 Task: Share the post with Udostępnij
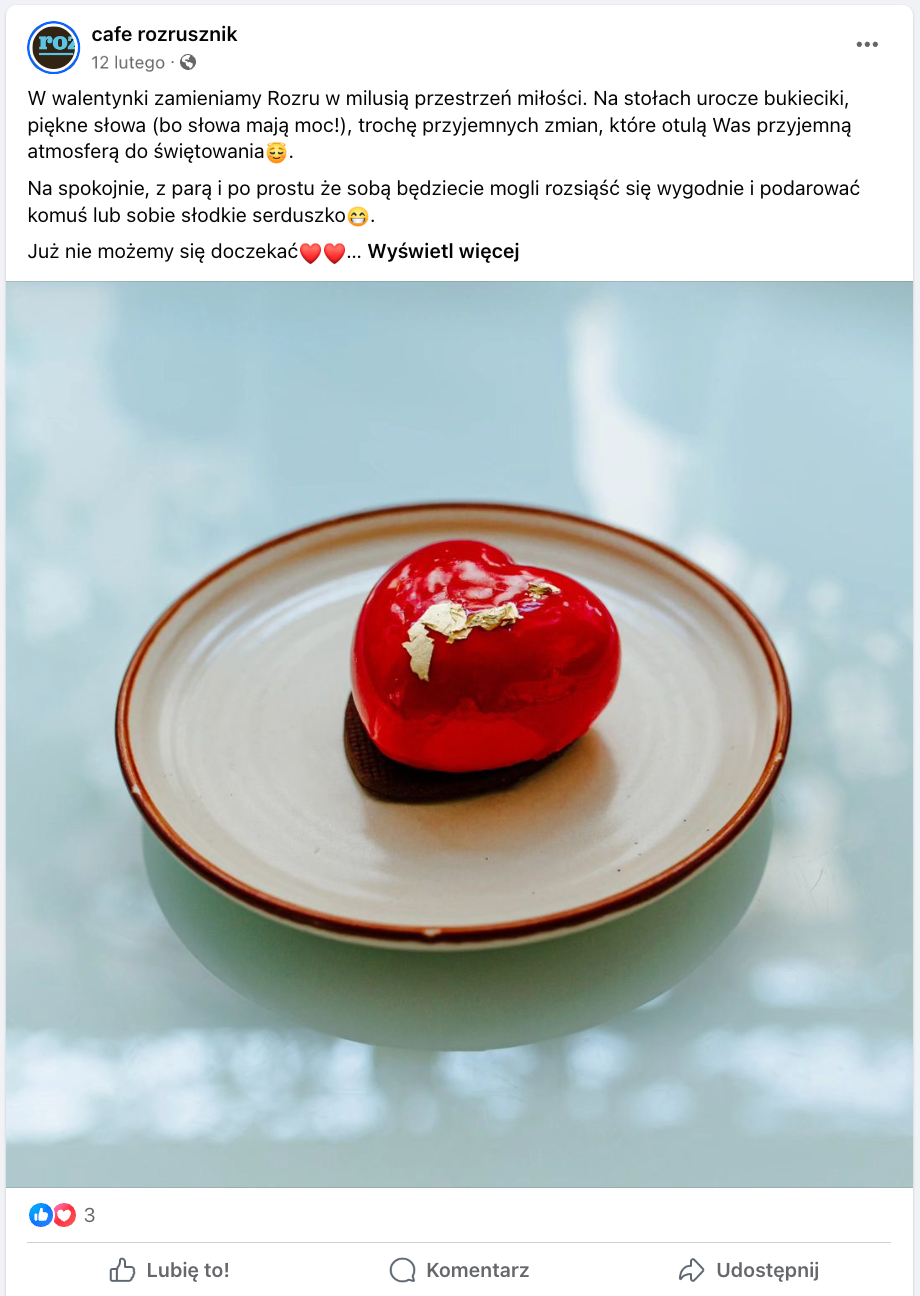click(x=748, y=1271)
